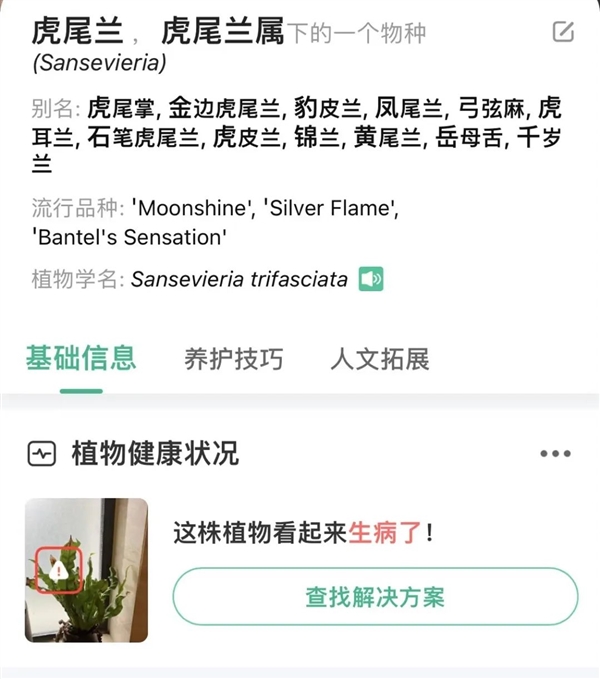Open the overflow menu for 植物健康状况

(x=555, y=453)
